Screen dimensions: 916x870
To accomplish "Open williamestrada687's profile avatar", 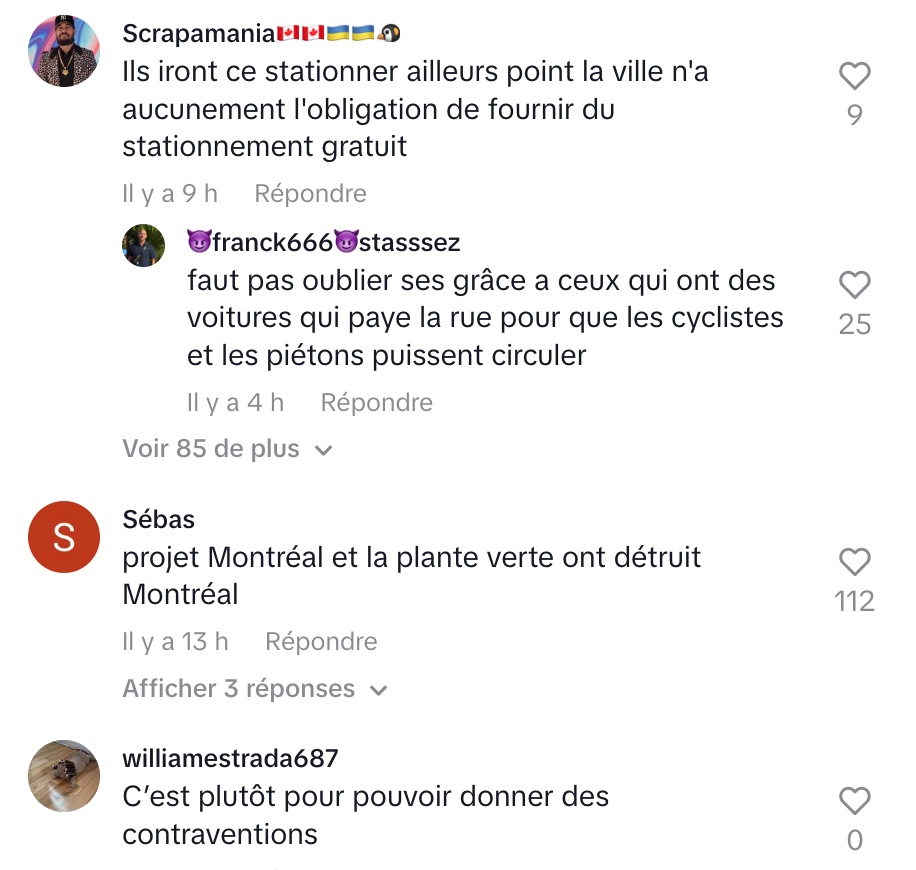I will tap(63, 776).
